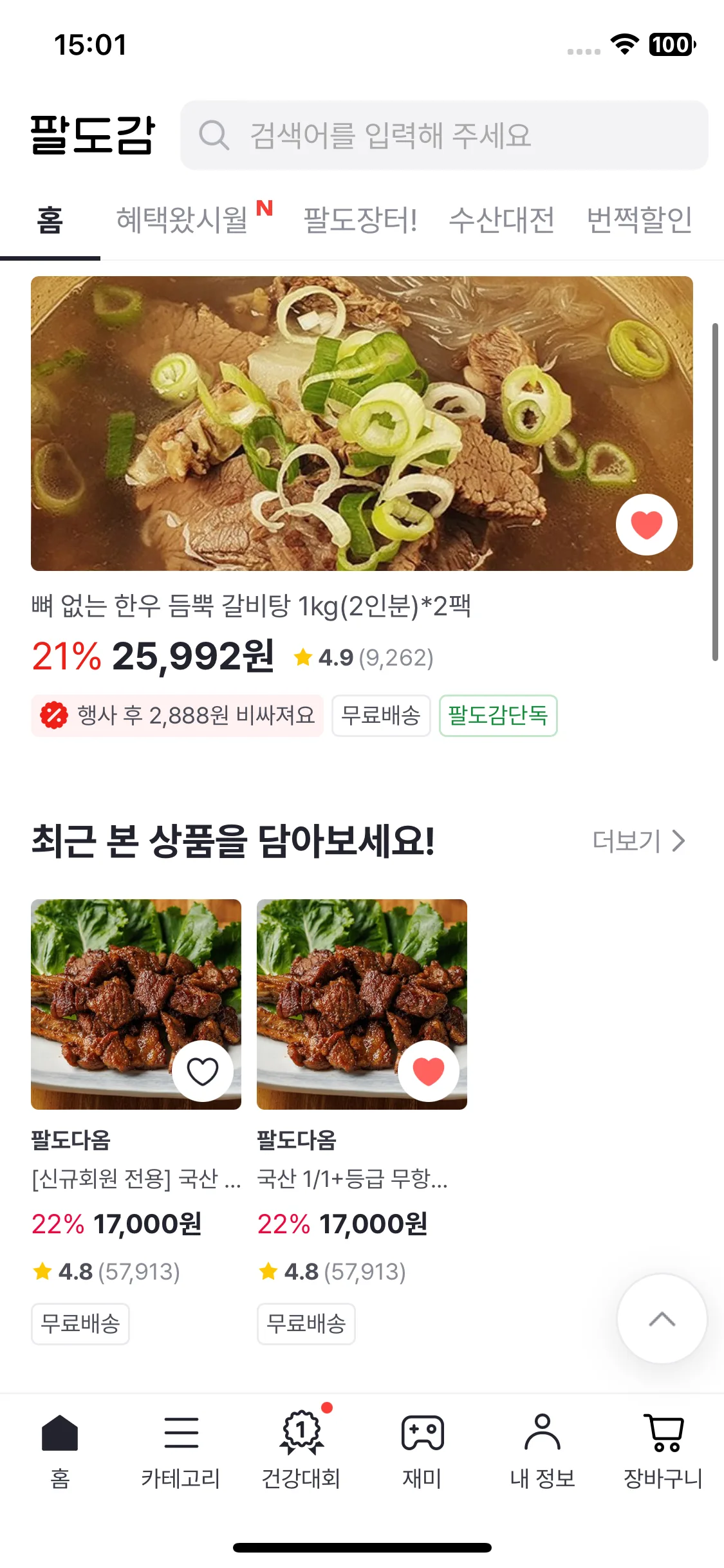The width and height of the screenshot is (724, 1568).
Task: Open the 팔도장터! tab
Action: [x=360, y=220]
